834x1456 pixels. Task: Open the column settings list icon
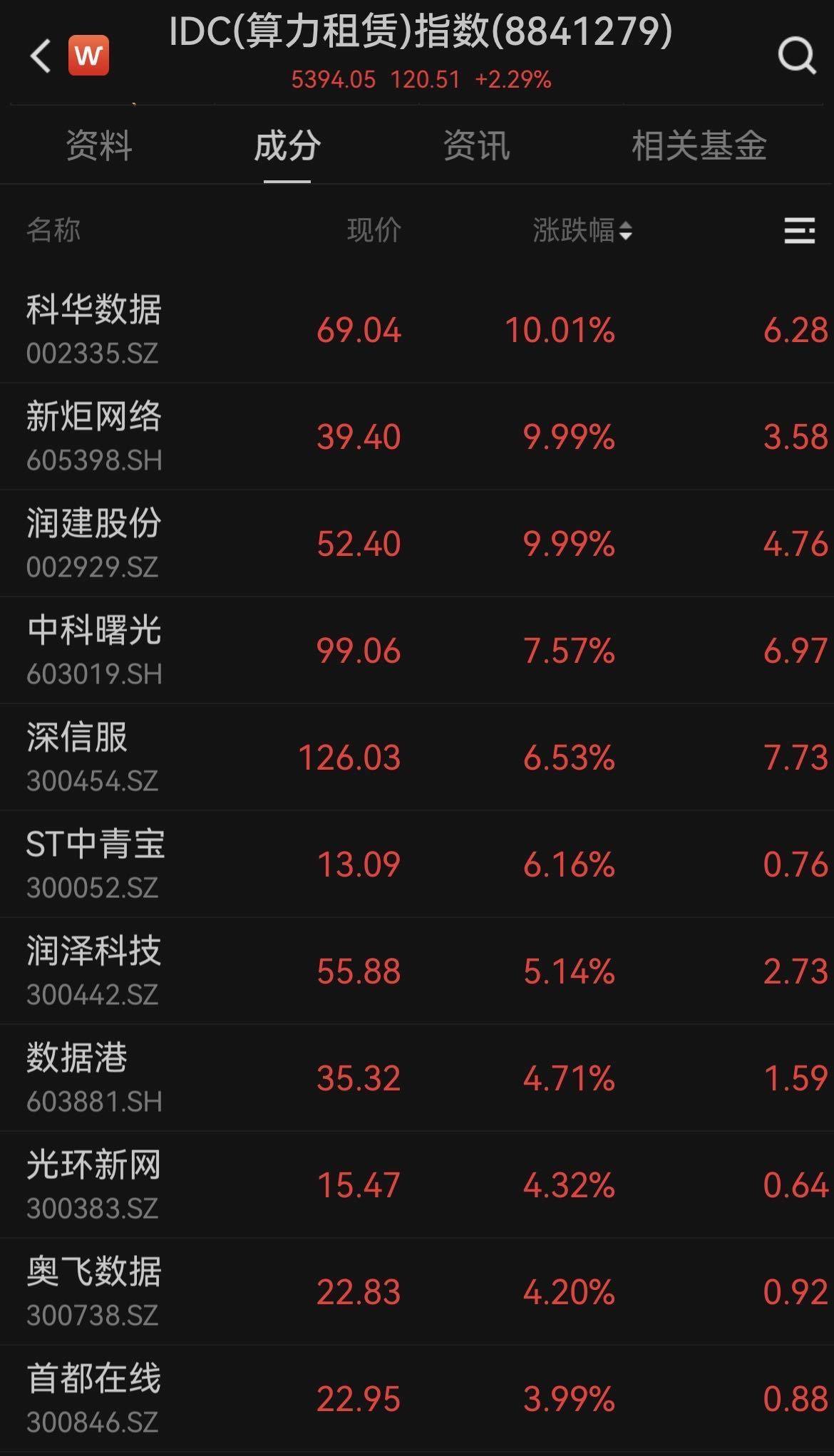point(799,230)
